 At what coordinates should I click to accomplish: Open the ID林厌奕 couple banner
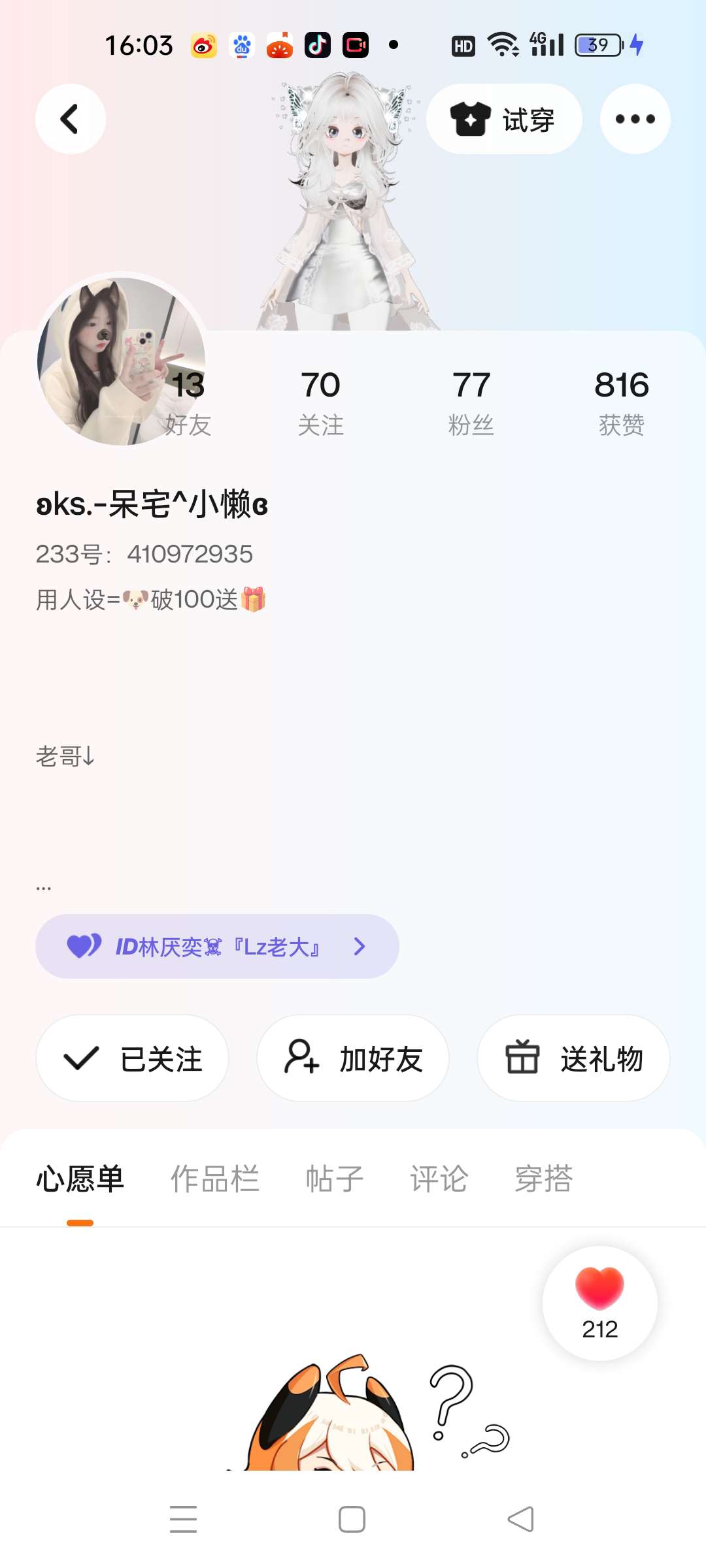(217, 946)
